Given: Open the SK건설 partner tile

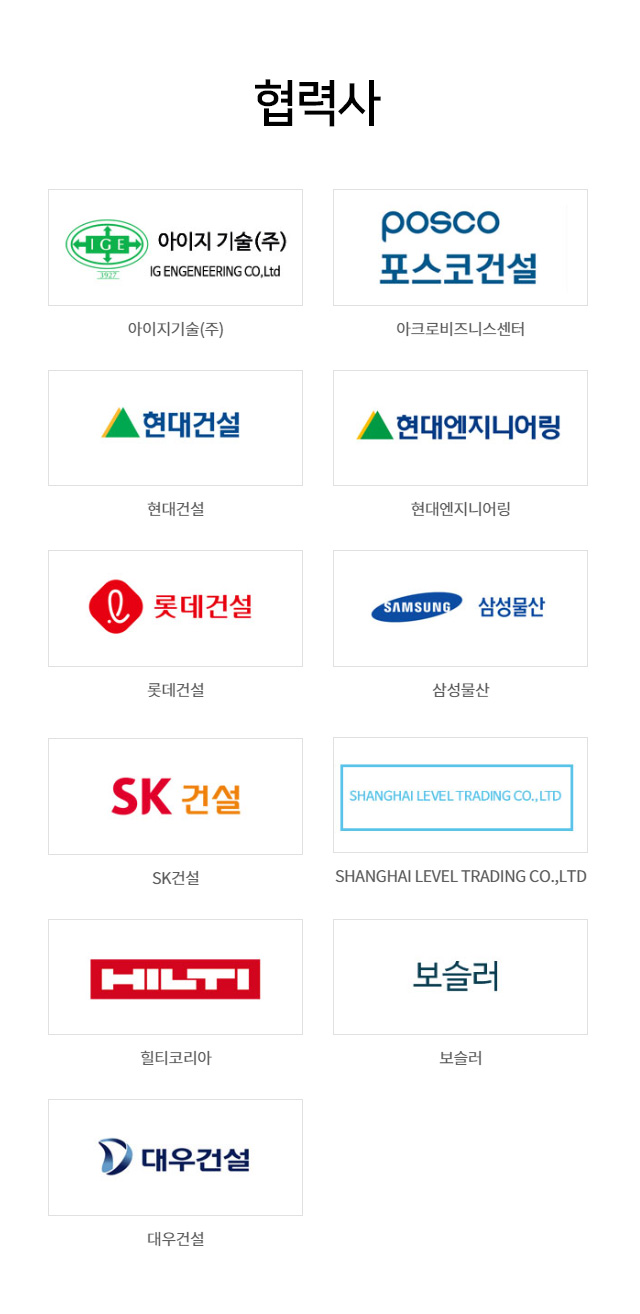Looking at the screenshot, I should (x=175, y=796).
